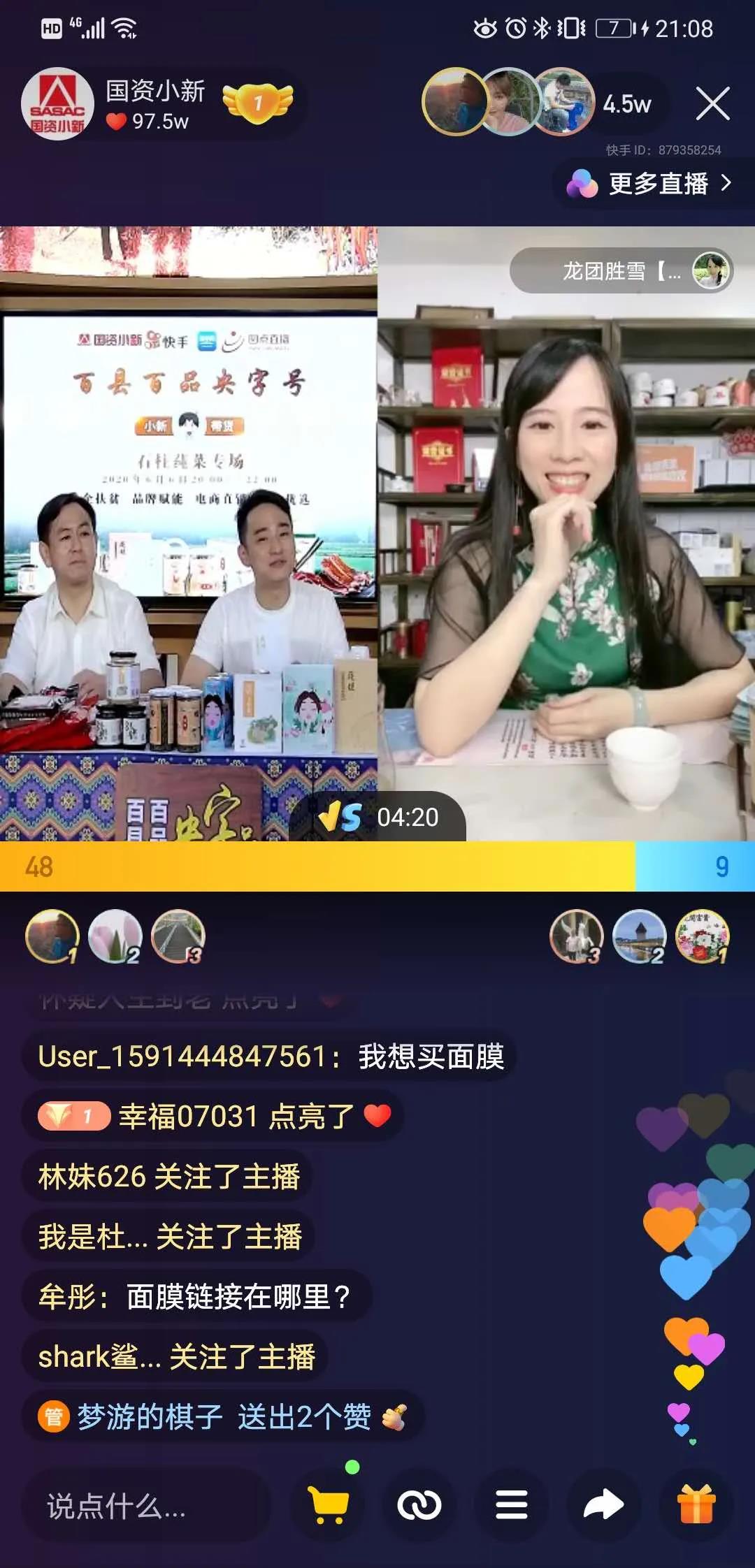Viewport: 755px width, 1568px height.
Task: Open 国资小新 host profile
Action: coord(58,104)
